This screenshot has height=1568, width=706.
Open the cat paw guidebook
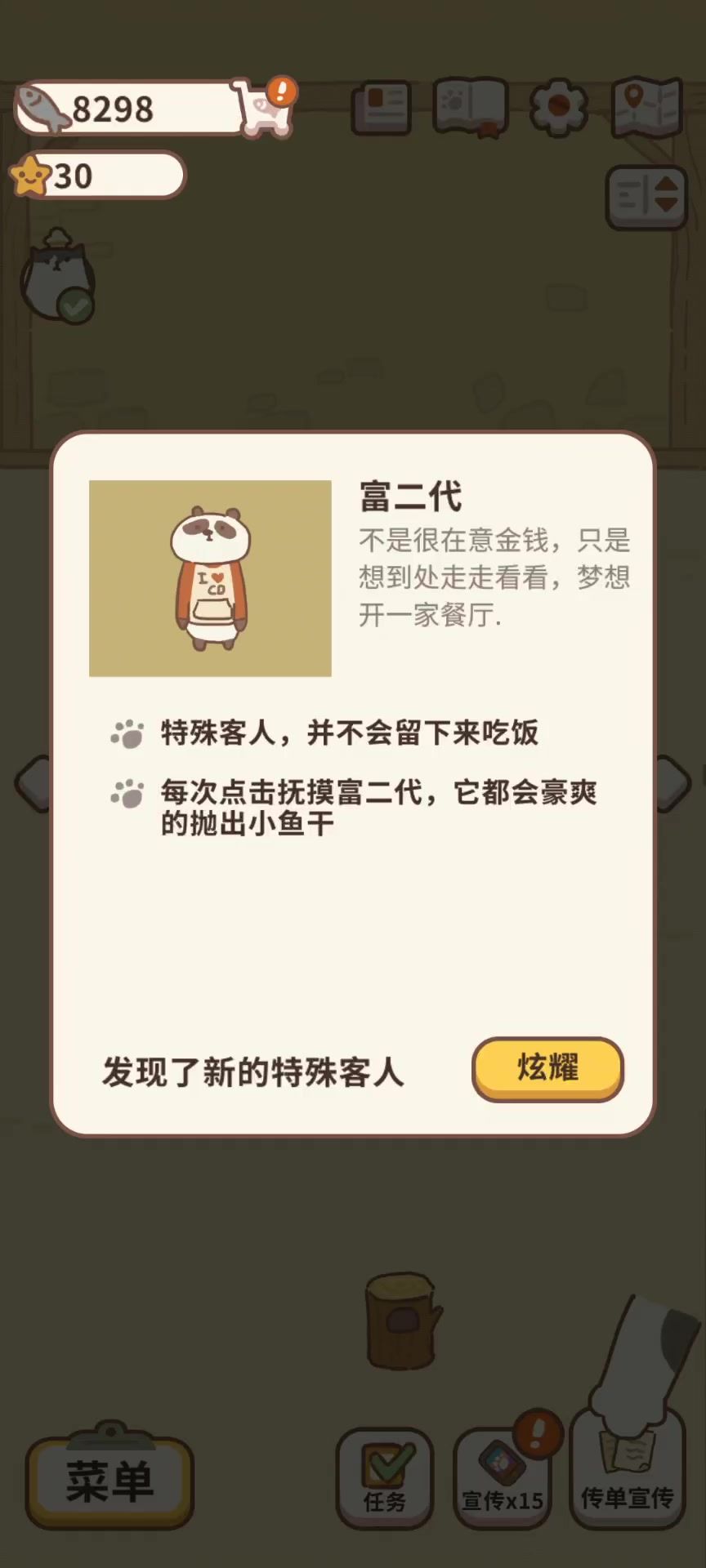pyautogui.click(x=471, y=106)
